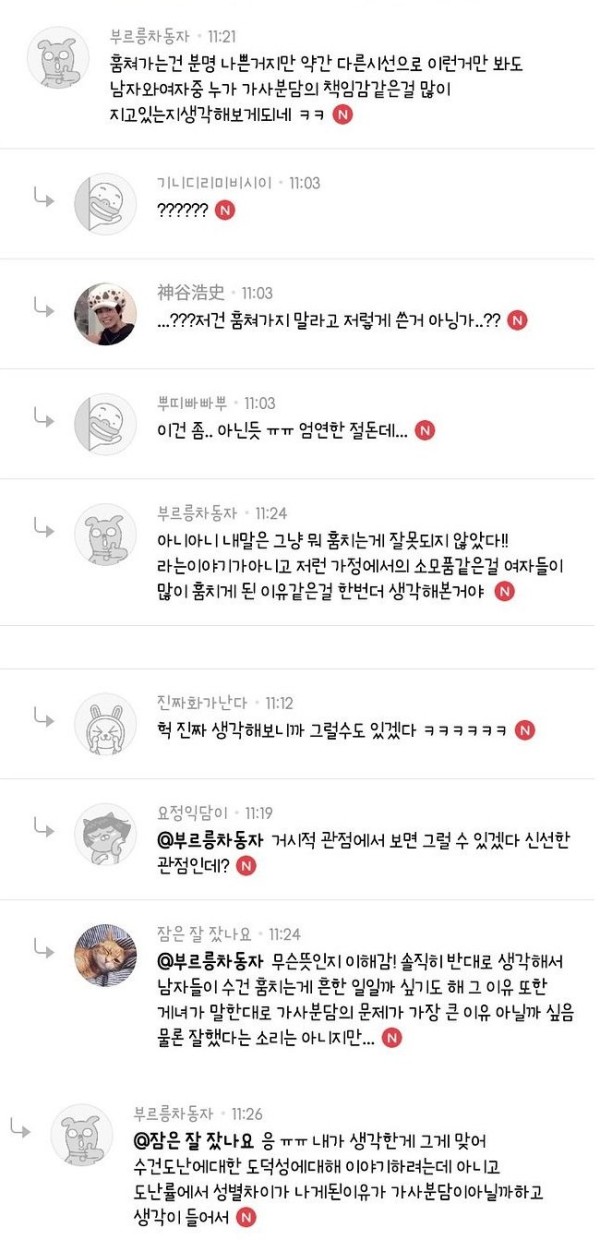Open 부르릉차동자's avatar on the 11:26 reply
The height and width of the screenshot is (1240, 600).
tap(81, 1135)
